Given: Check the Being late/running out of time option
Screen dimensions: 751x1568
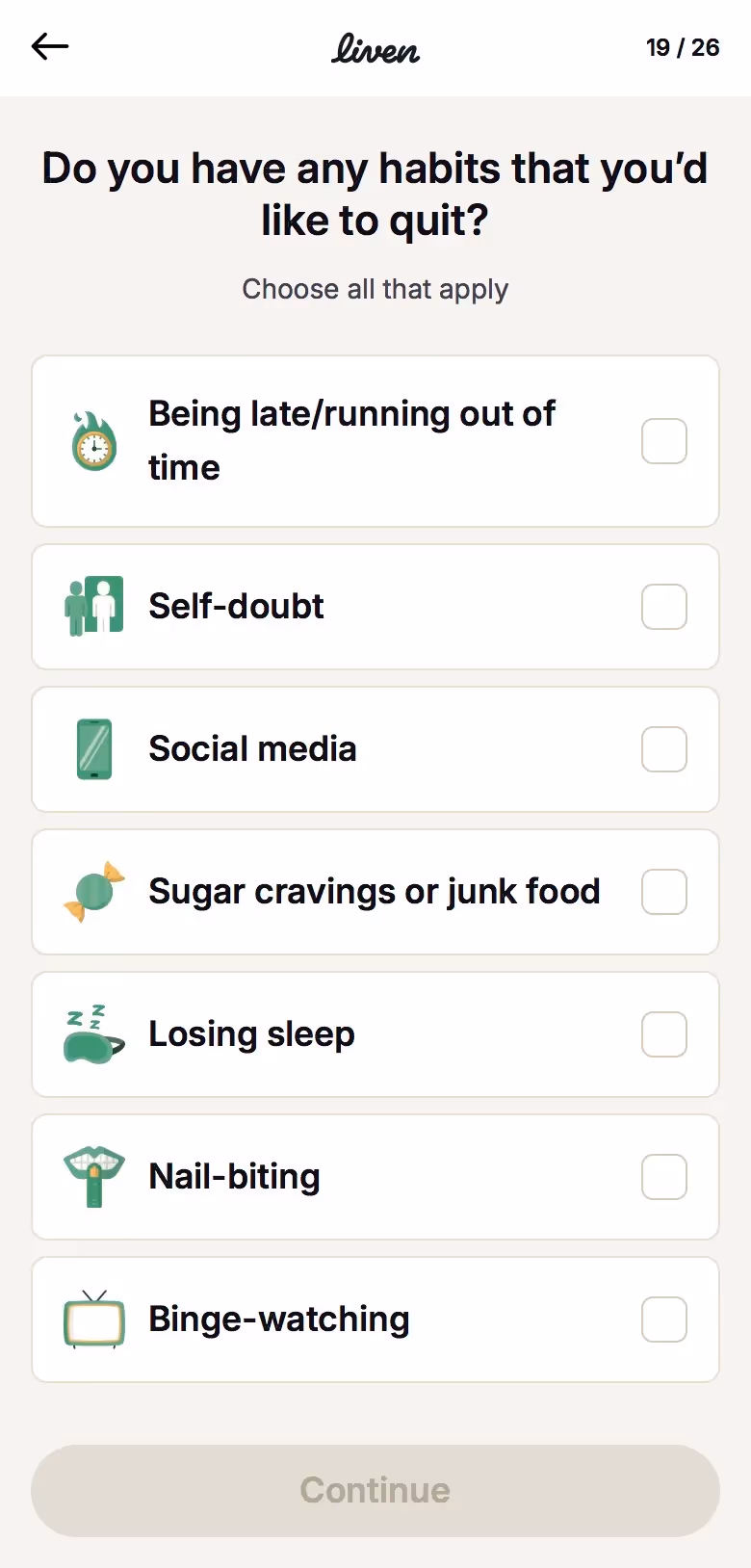Looking at the screenshot, I should [375, 441].
